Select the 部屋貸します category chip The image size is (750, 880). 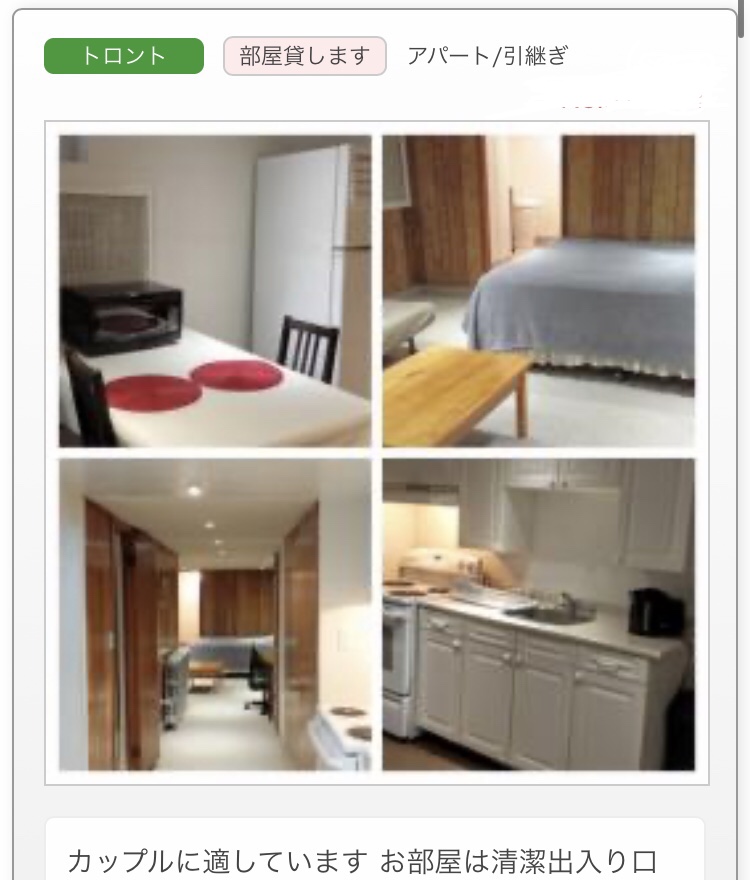pos(305,56)
